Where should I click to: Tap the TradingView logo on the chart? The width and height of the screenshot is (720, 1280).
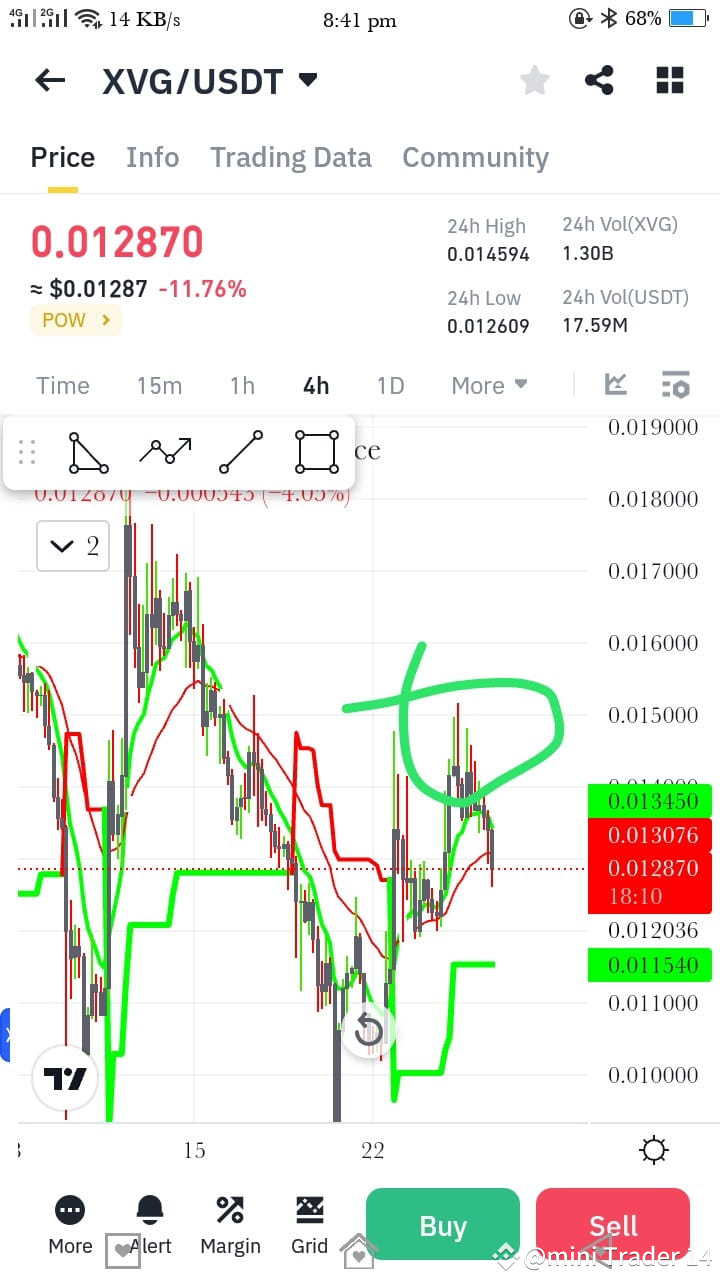64,1078
